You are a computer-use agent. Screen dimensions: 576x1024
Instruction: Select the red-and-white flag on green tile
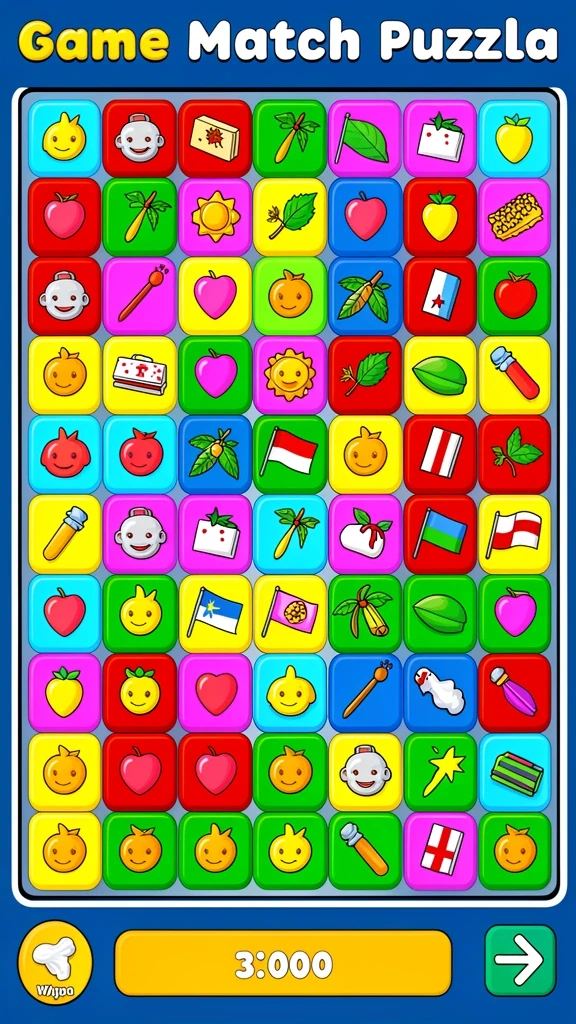click(290, 454)
